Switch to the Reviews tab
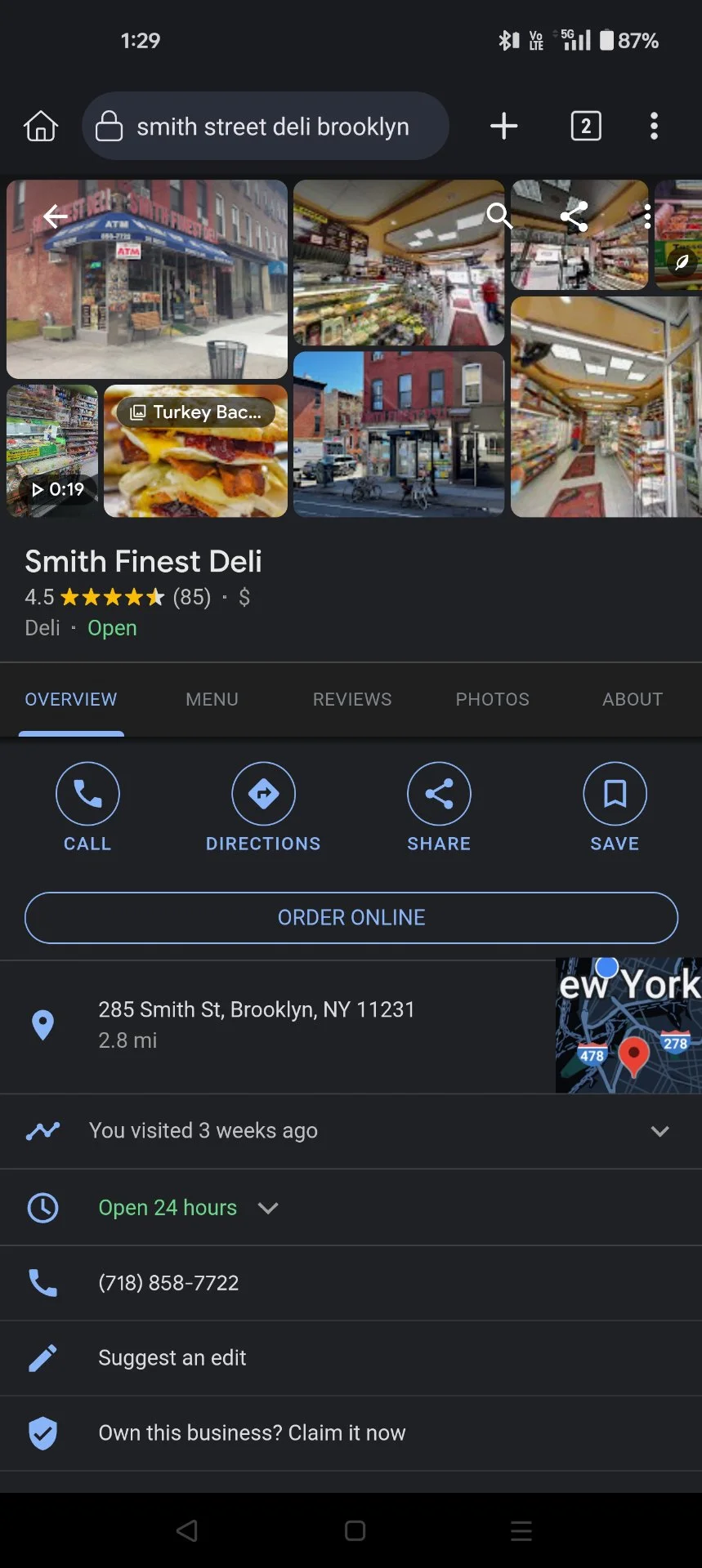This screenshot has width=702, height=1568. tap(352, 699)
